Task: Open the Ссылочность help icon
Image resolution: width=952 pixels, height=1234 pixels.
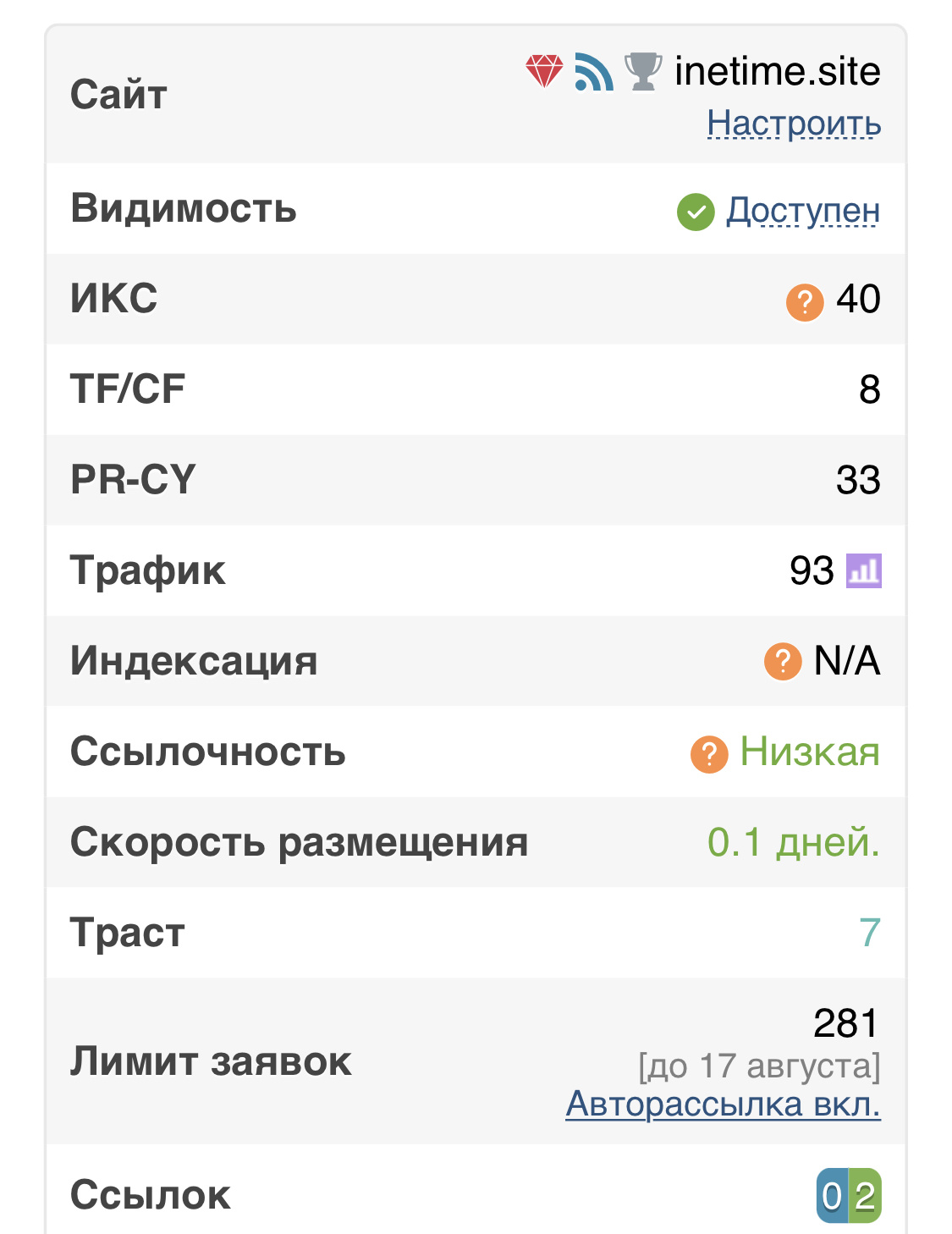Action: click(709, 753)
